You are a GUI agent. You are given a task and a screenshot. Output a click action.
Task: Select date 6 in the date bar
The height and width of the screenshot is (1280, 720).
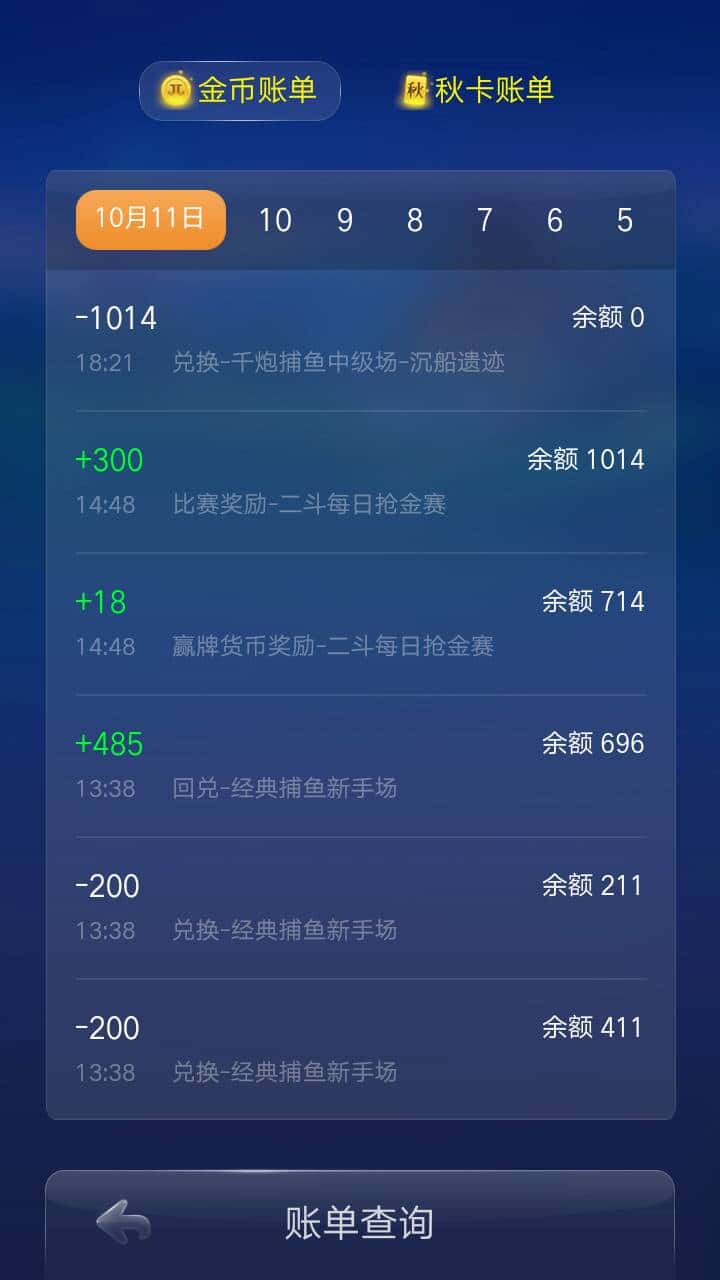tap(554, 220)
